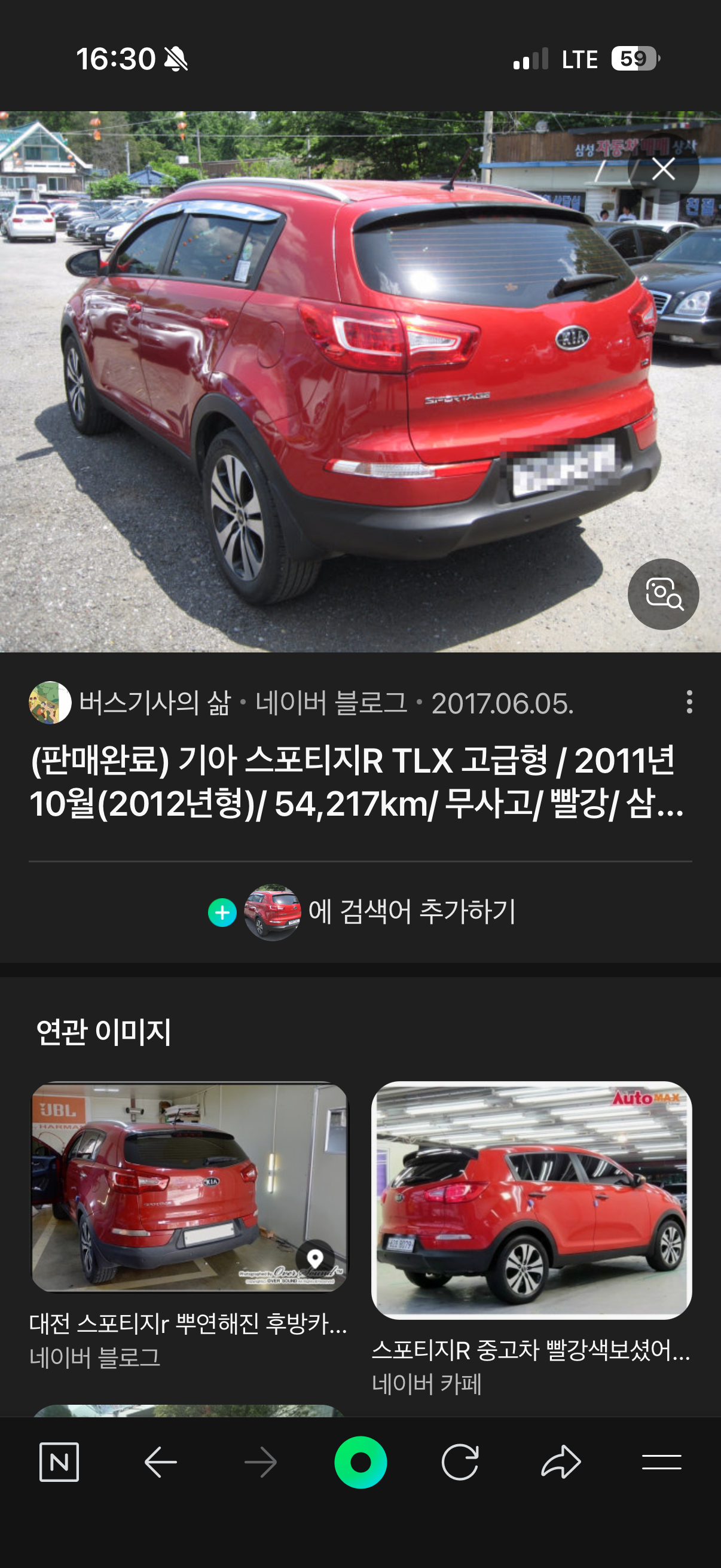Start a visual search with the lens icon
Image resolution: width=721 pixels, height=1568 pixels.
(x=662, y=593)
